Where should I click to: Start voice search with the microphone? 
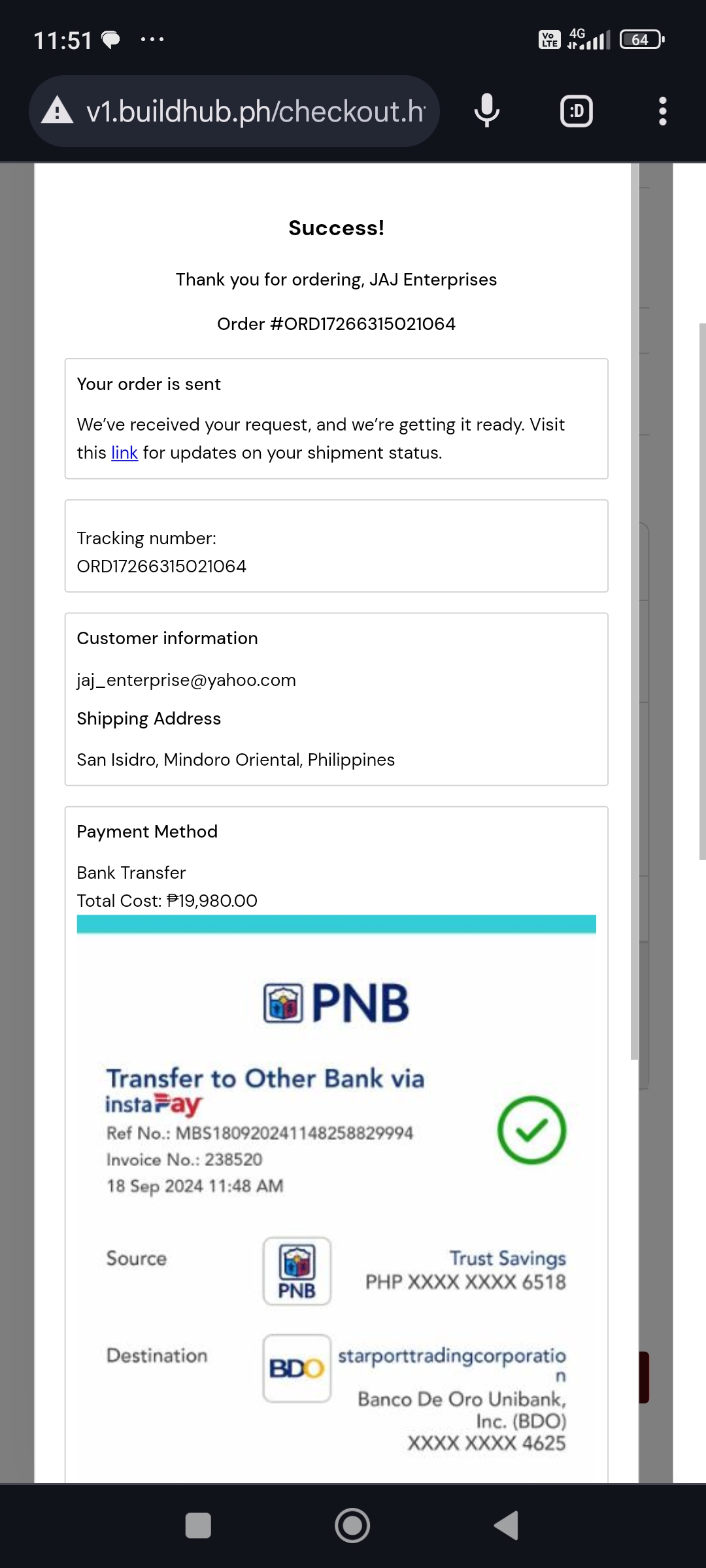(x=487, y=111)
